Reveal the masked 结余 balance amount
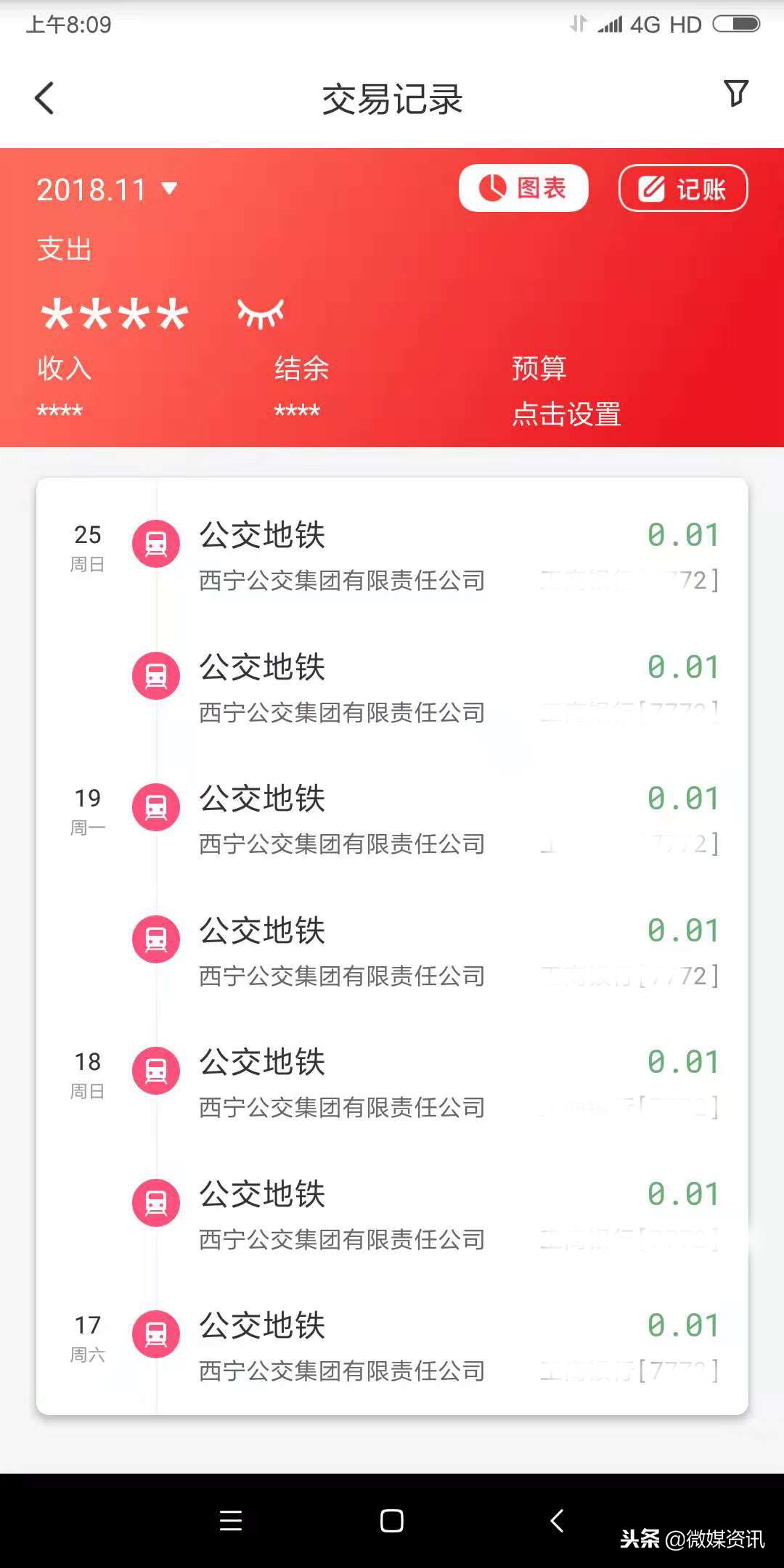 pyautogui.click(x=296, y=411)
